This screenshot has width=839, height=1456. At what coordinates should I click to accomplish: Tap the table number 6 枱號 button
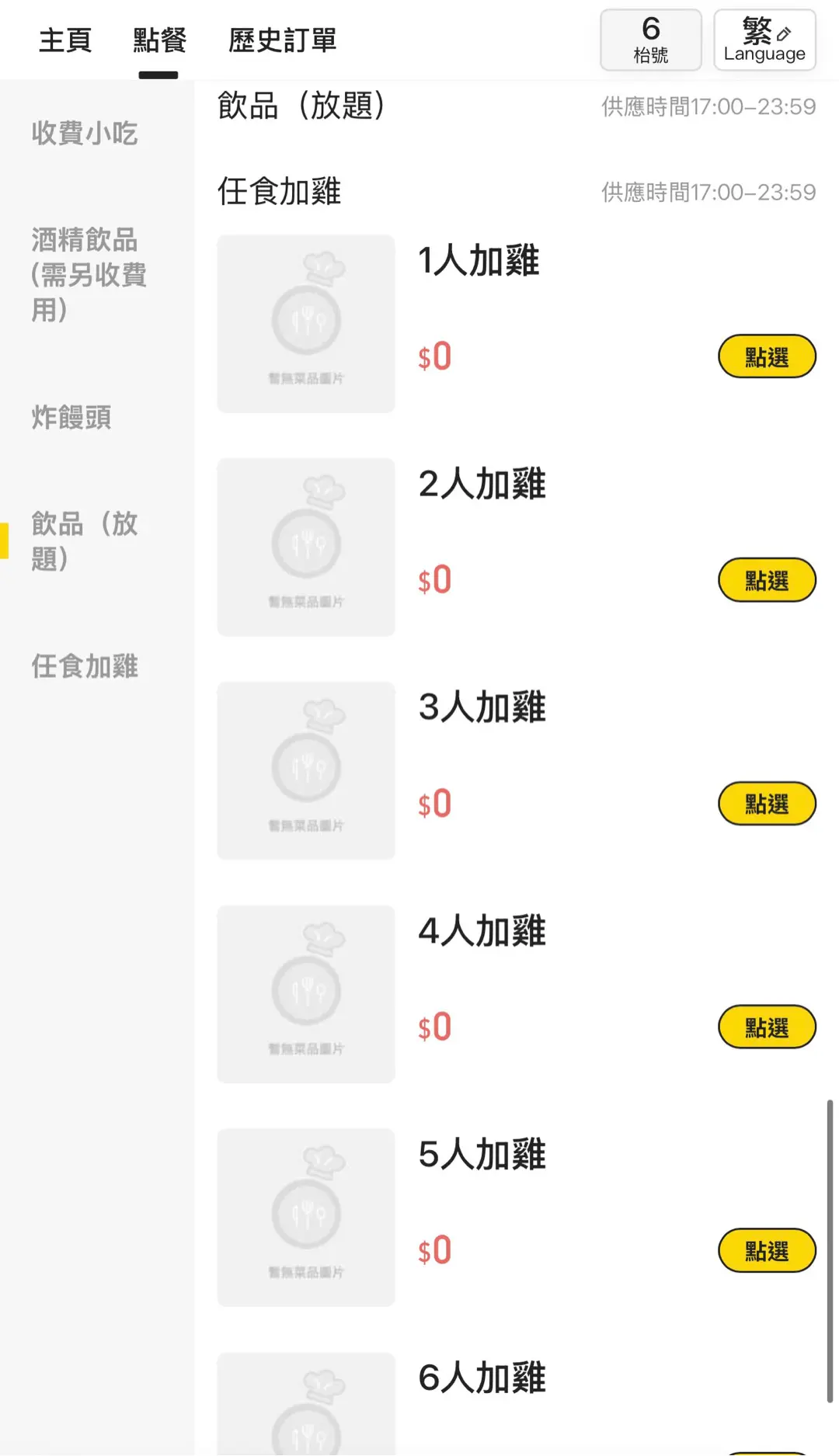coord(650,40)
